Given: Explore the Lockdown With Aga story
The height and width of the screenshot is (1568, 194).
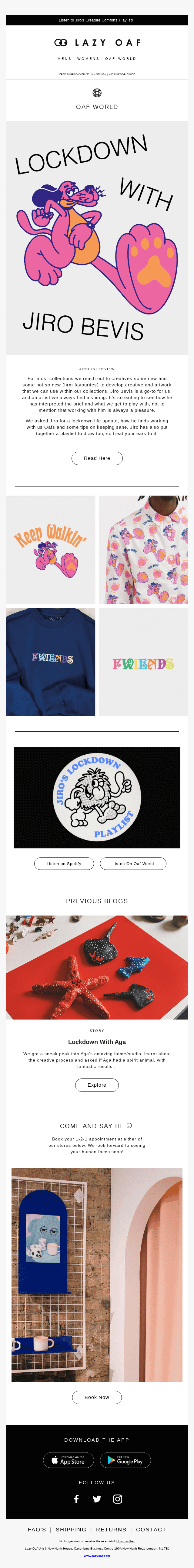Looking at the screenshot, I should pos(97,1085).
